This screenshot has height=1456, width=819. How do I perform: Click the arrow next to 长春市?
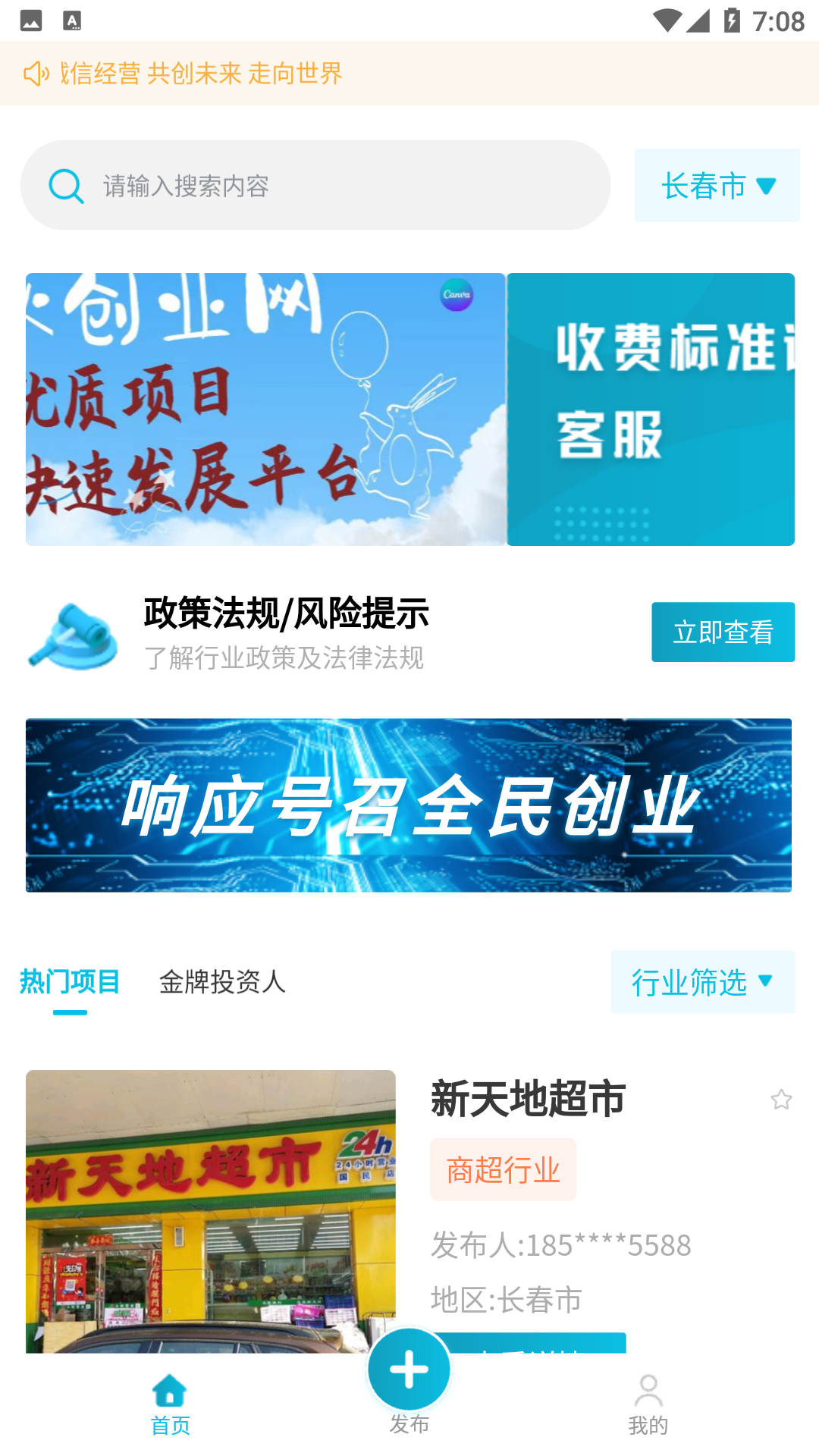point(766,184)
